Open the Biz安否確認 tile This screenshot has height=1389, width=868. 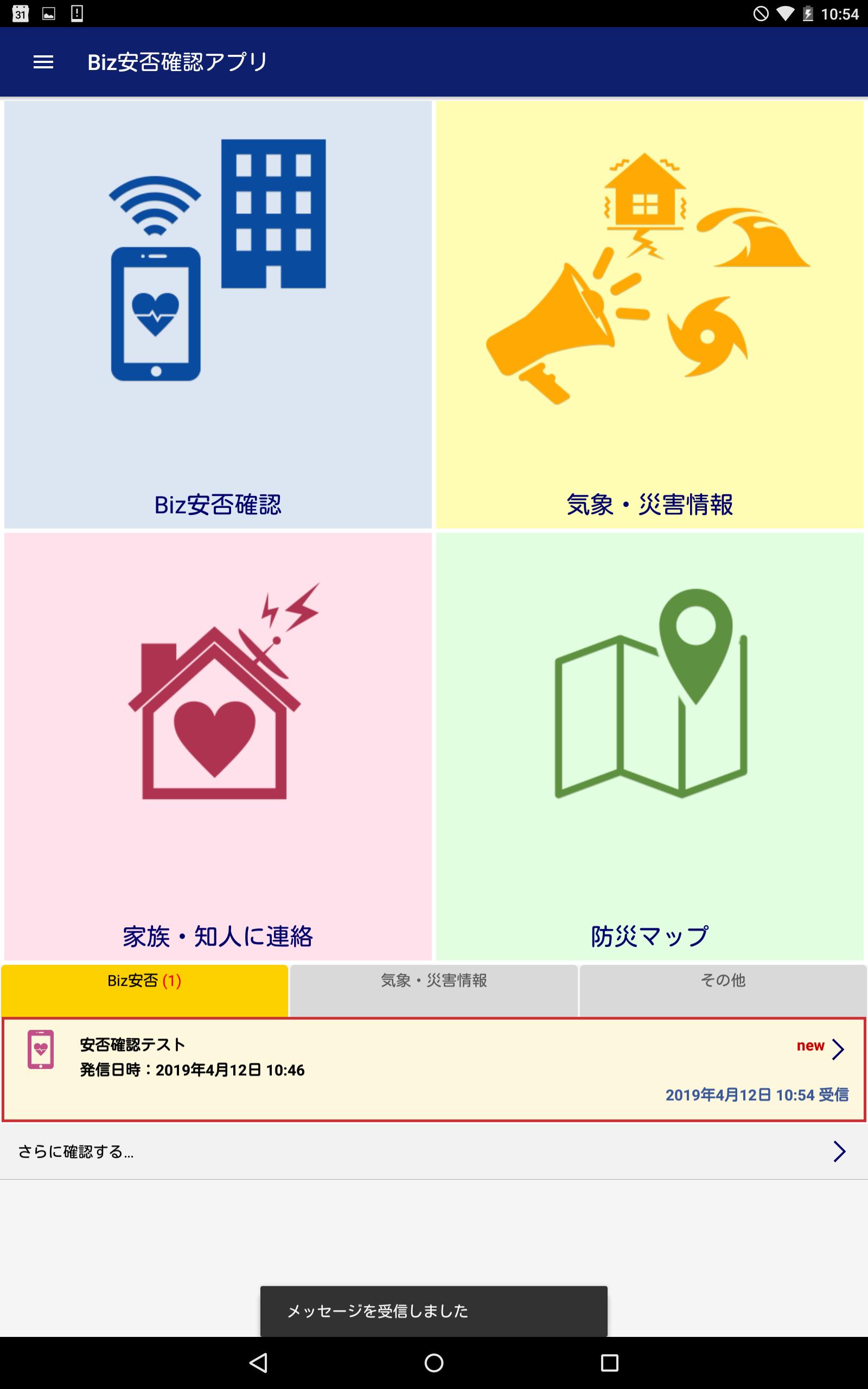click(x=218, y=314)
